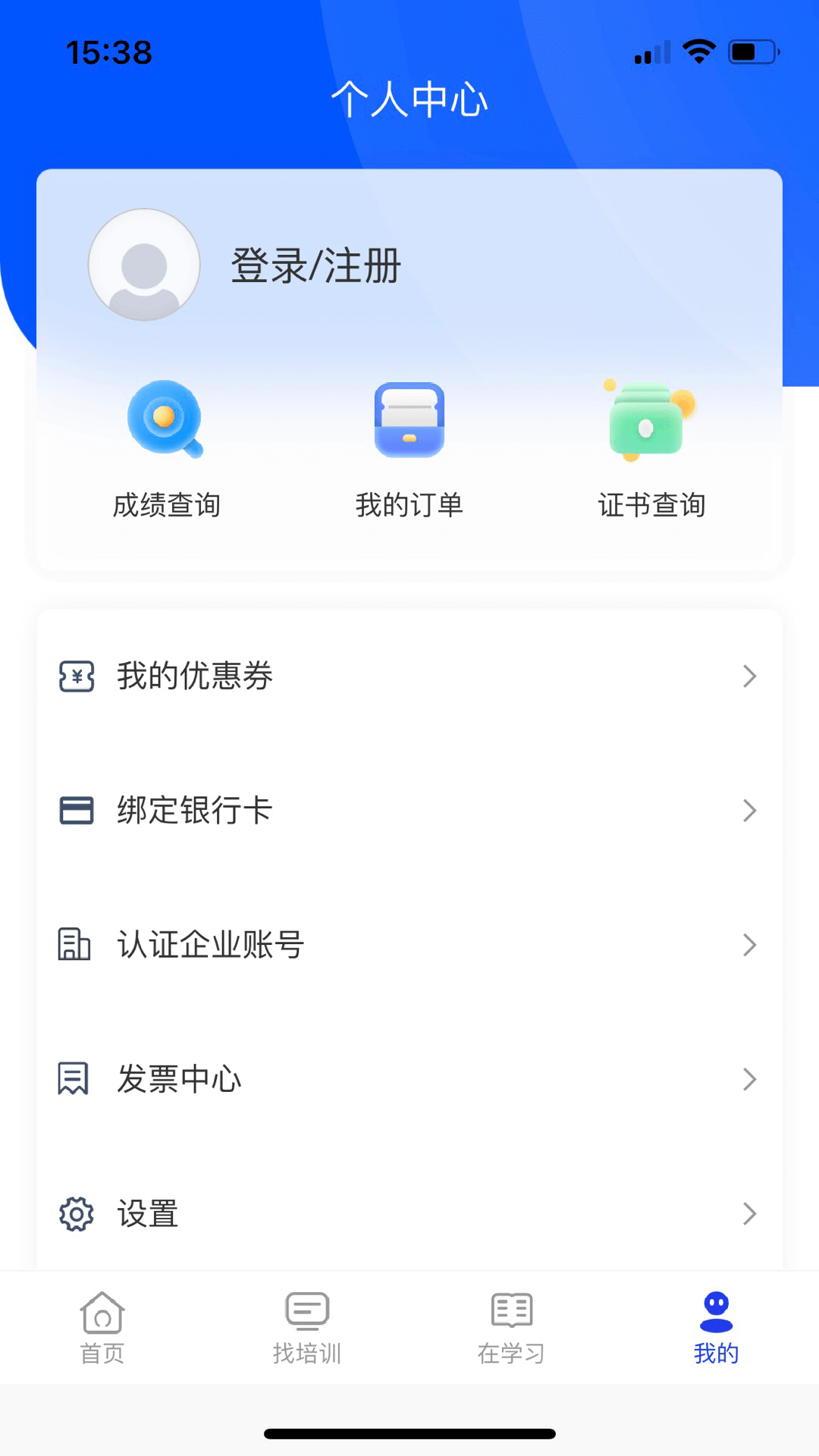Open 认证企业账号 entry
This screenshot has width=819, height=1456.
(x=211, y=944)
